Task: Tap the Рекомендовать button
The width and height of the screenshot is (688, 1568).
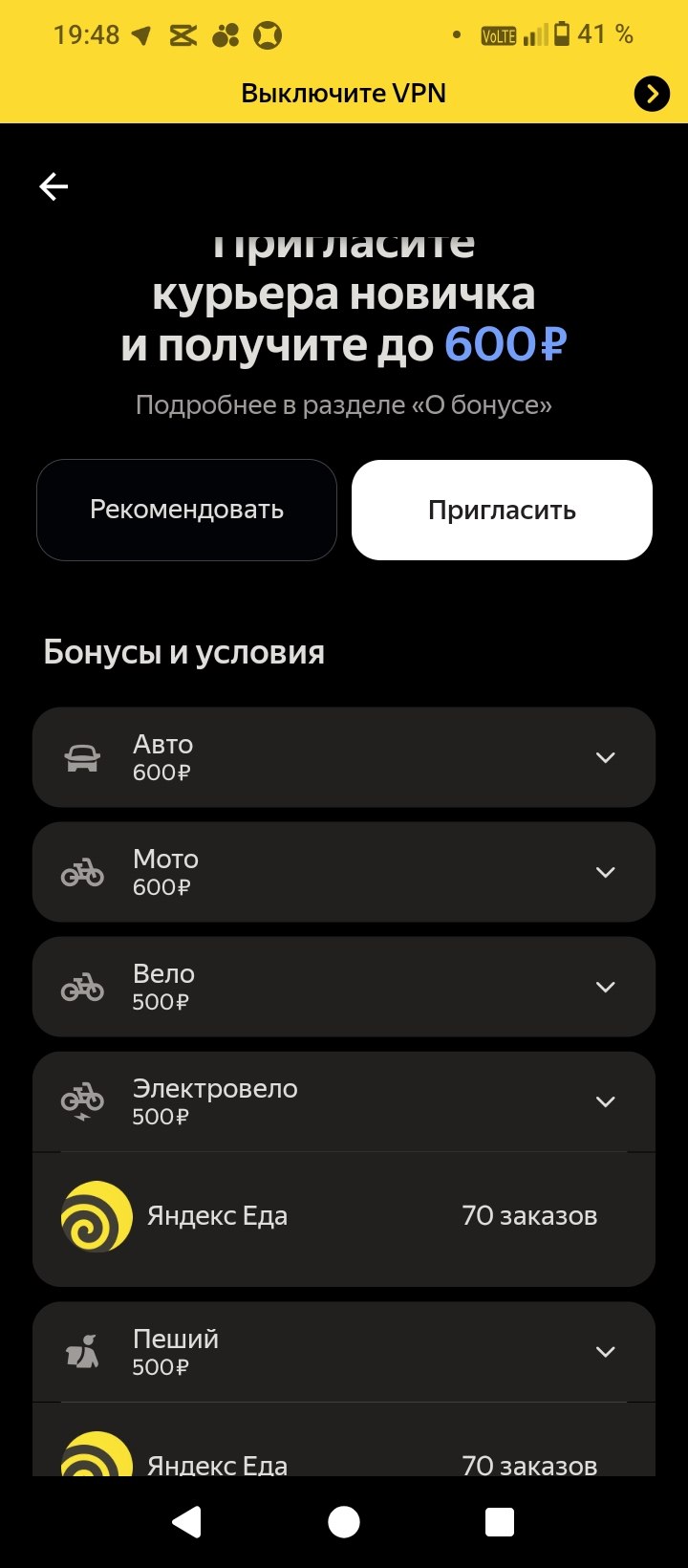Action: (x=186, y=510)
